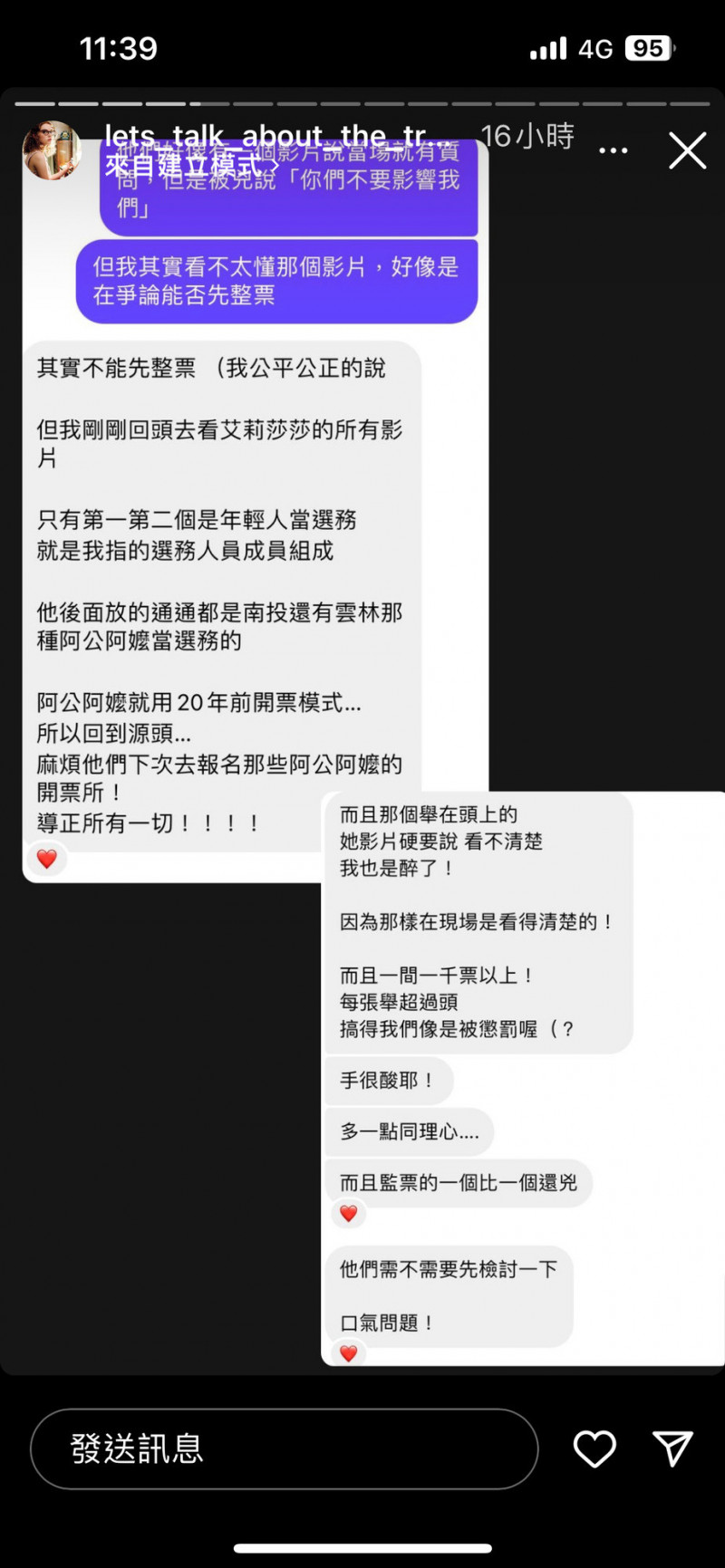
Task: Tap the 發送訊息 message field
Action: pos(285,1448)
